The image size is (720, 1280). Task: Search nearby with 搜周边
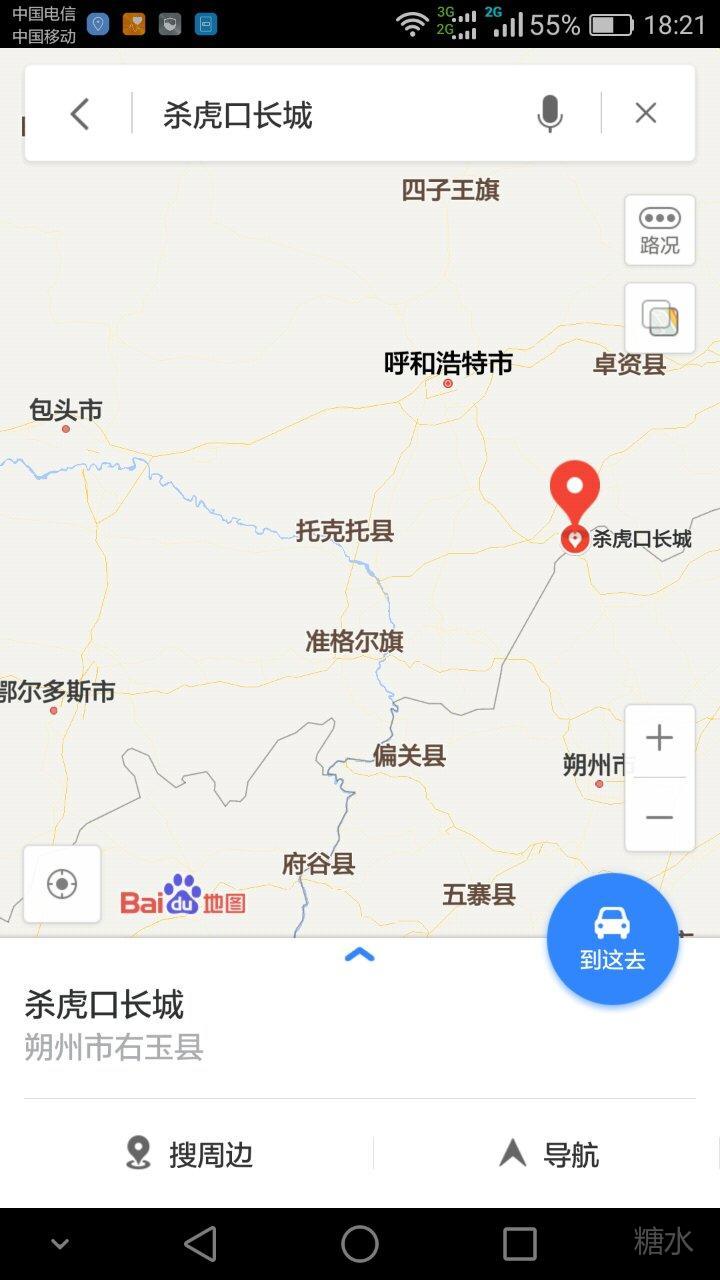tap(190, 1154)
